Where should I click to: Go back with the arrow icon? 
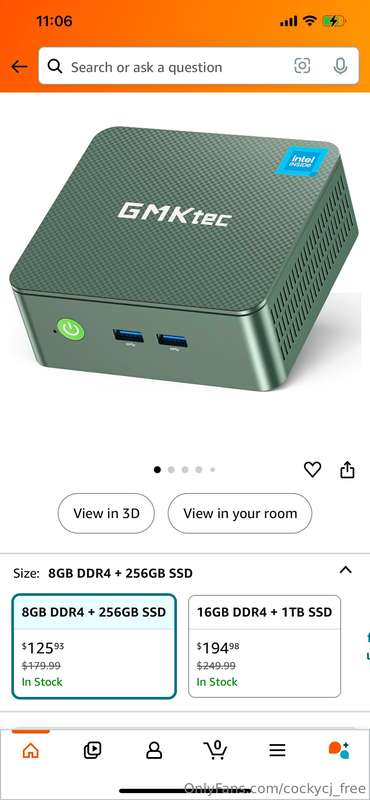tap(19, 66)
